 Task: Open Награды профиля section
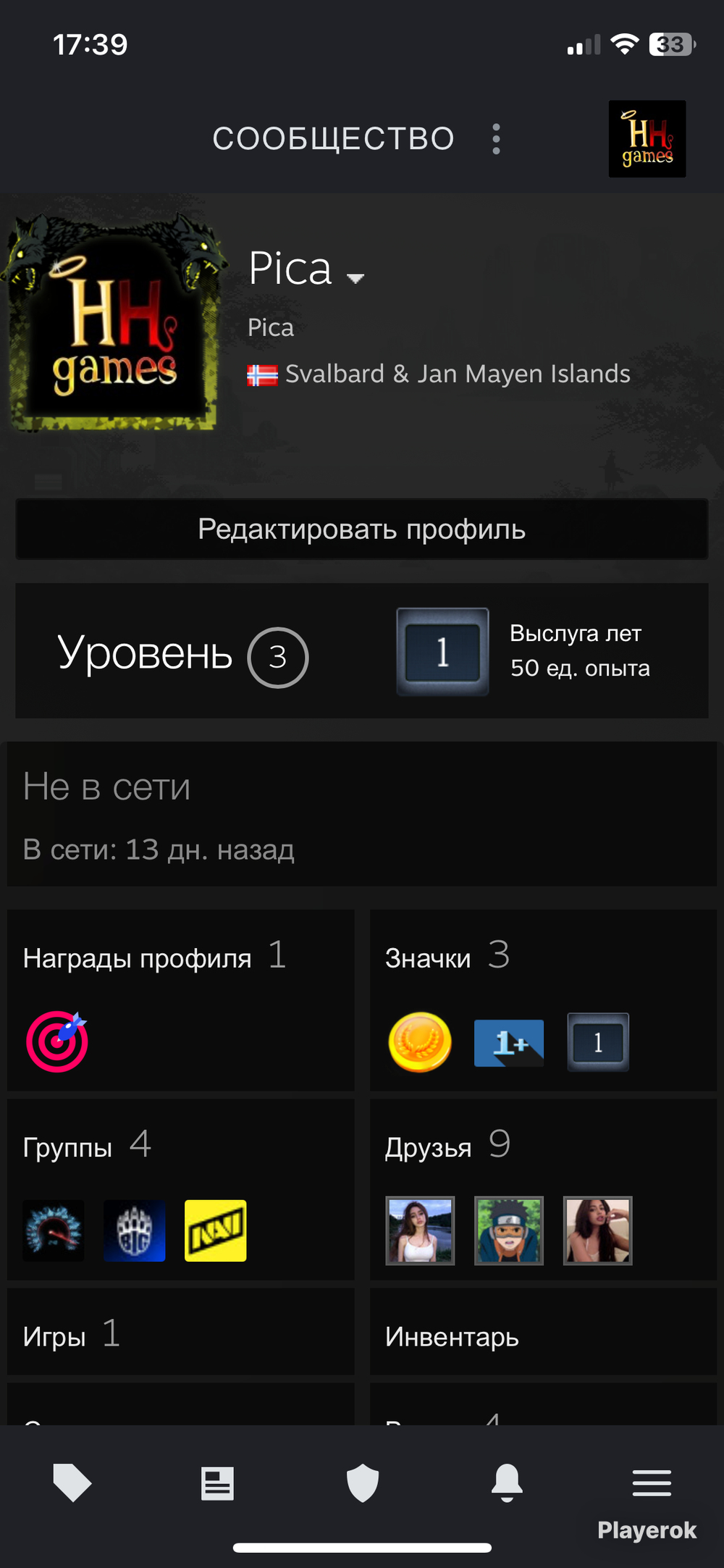tap(181, 1000)
